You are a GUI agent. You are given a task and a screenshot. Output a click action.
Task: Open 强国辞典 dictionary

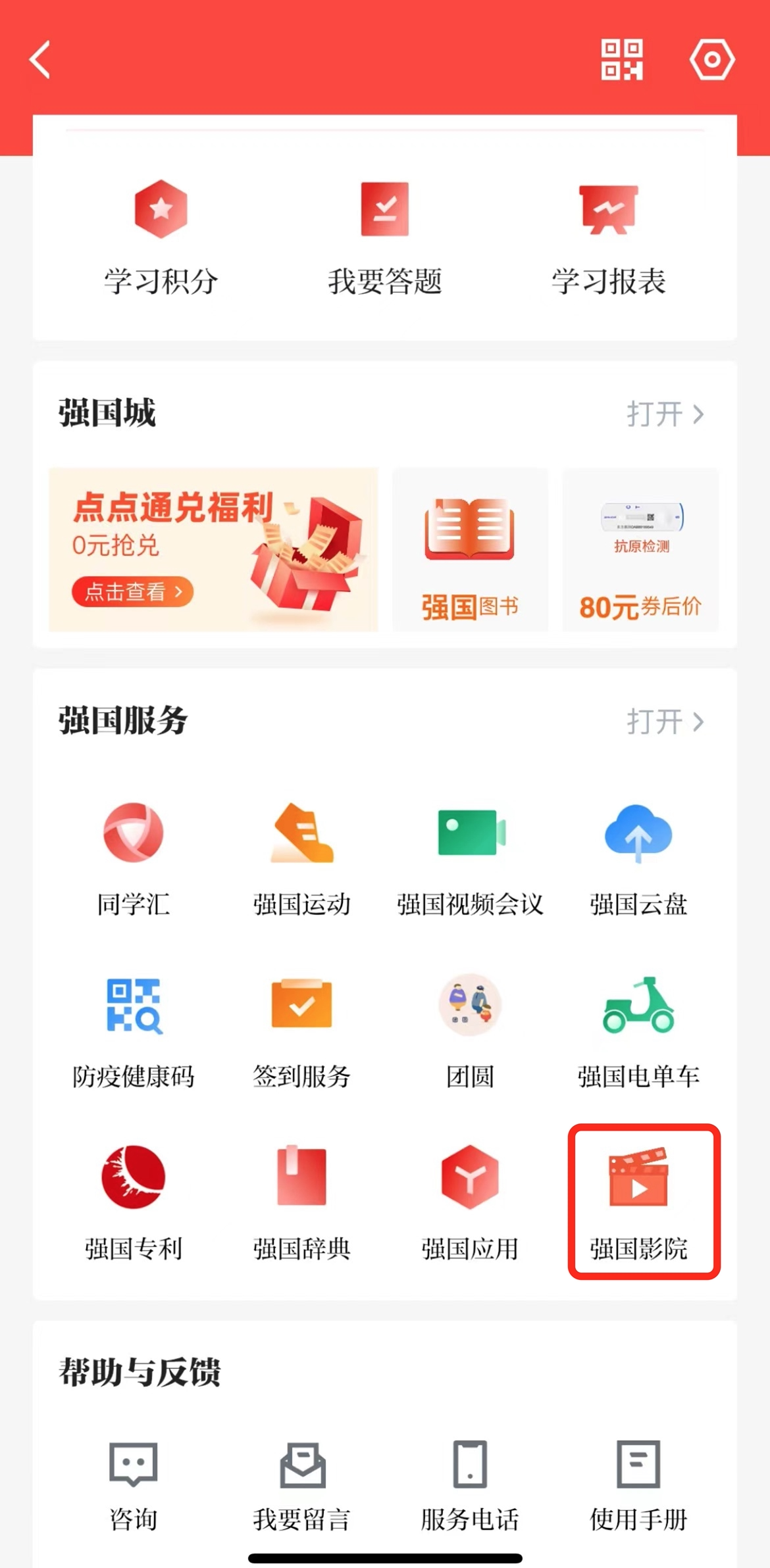tap(301, 1204)
